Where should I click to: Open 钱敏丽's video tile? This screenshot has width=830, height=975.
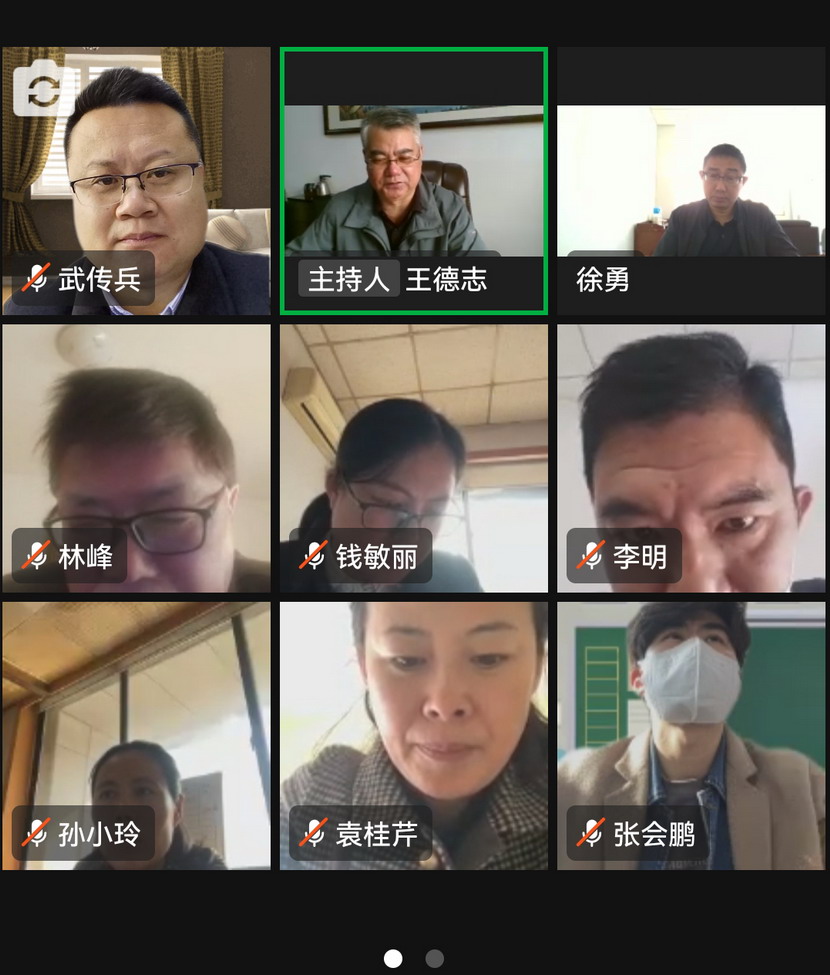(413, 458)
